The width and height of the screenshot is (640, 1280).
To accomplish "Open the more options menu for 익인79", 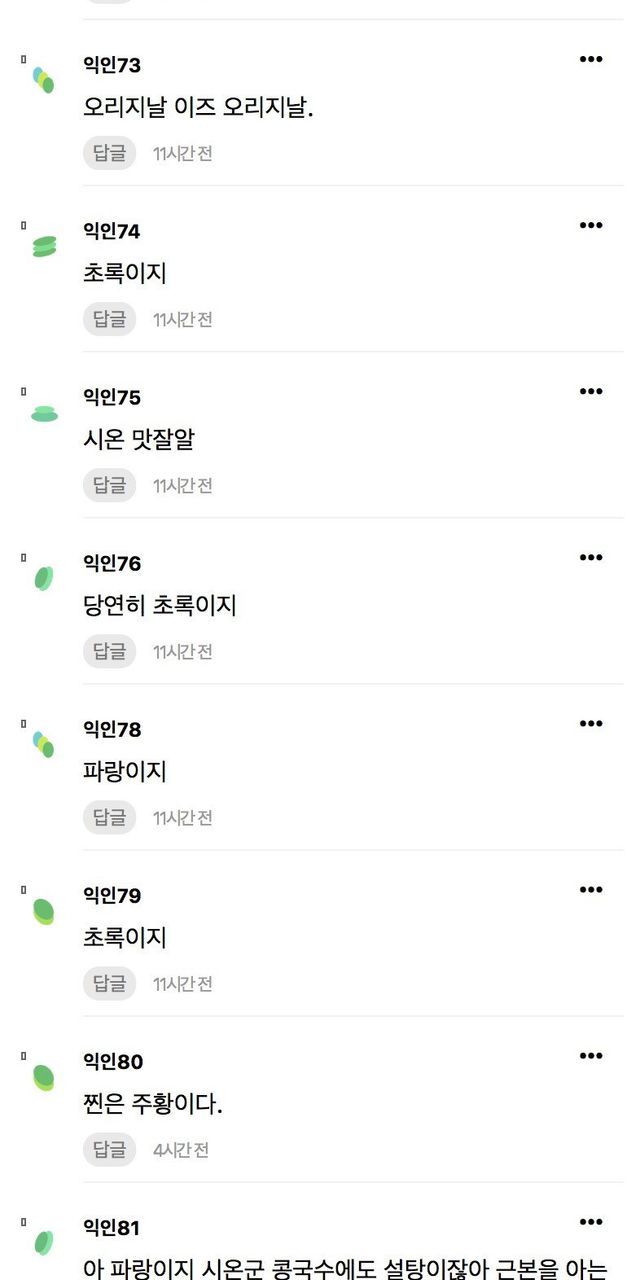I will [x=591, y=890].
